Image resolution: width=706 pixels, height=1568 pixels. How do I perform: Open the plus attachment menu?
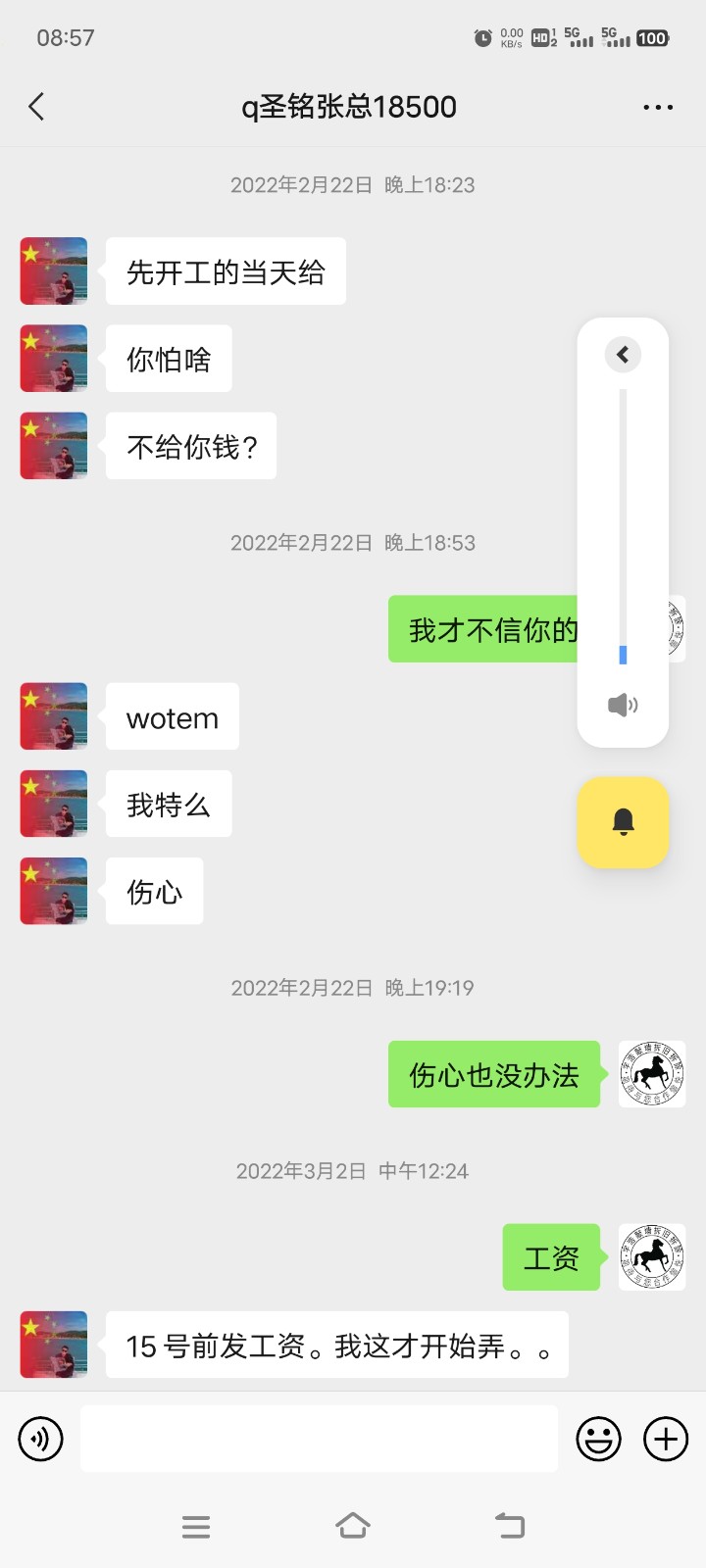(x=666, y=1439)
